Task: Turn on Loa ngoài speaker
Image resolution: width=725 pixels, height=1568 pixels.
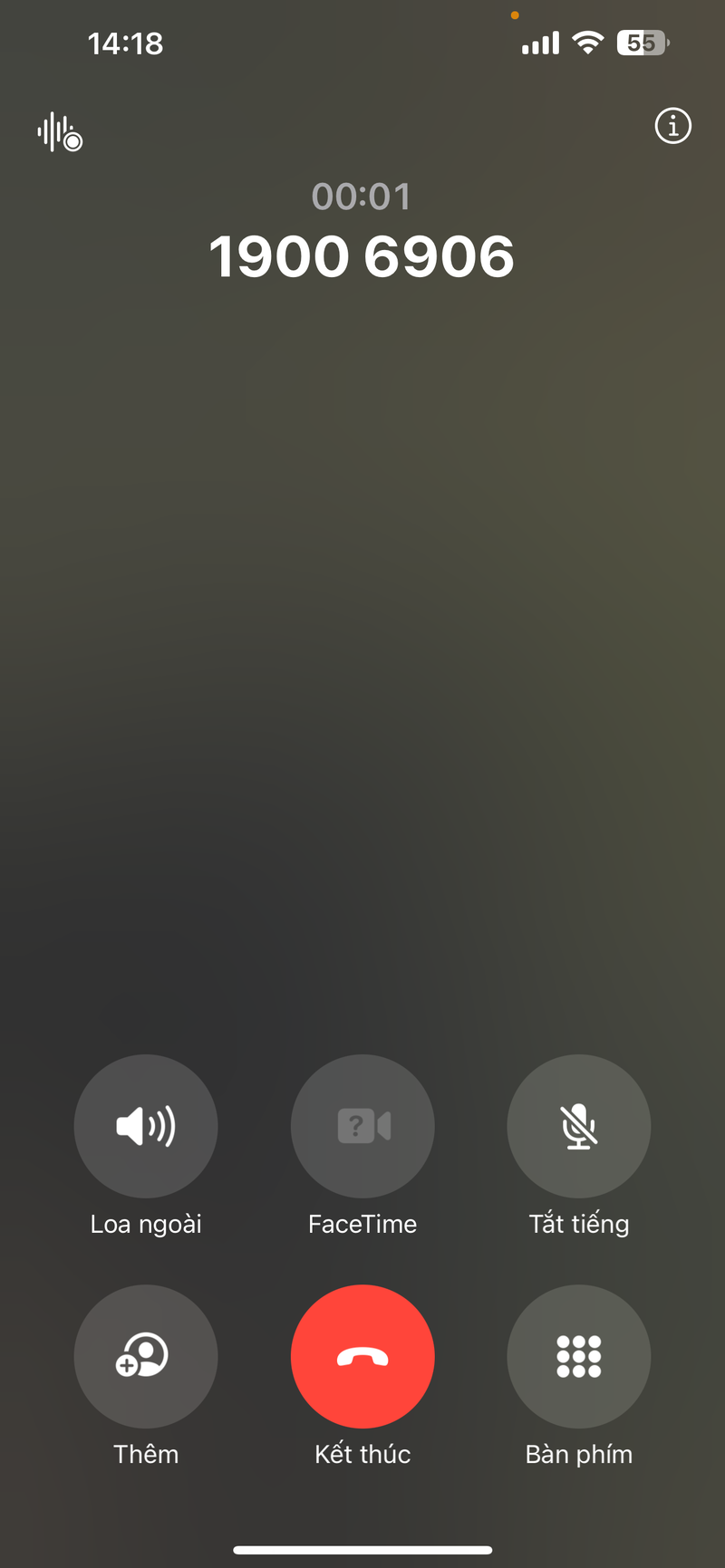Action: click(146, 1126)
